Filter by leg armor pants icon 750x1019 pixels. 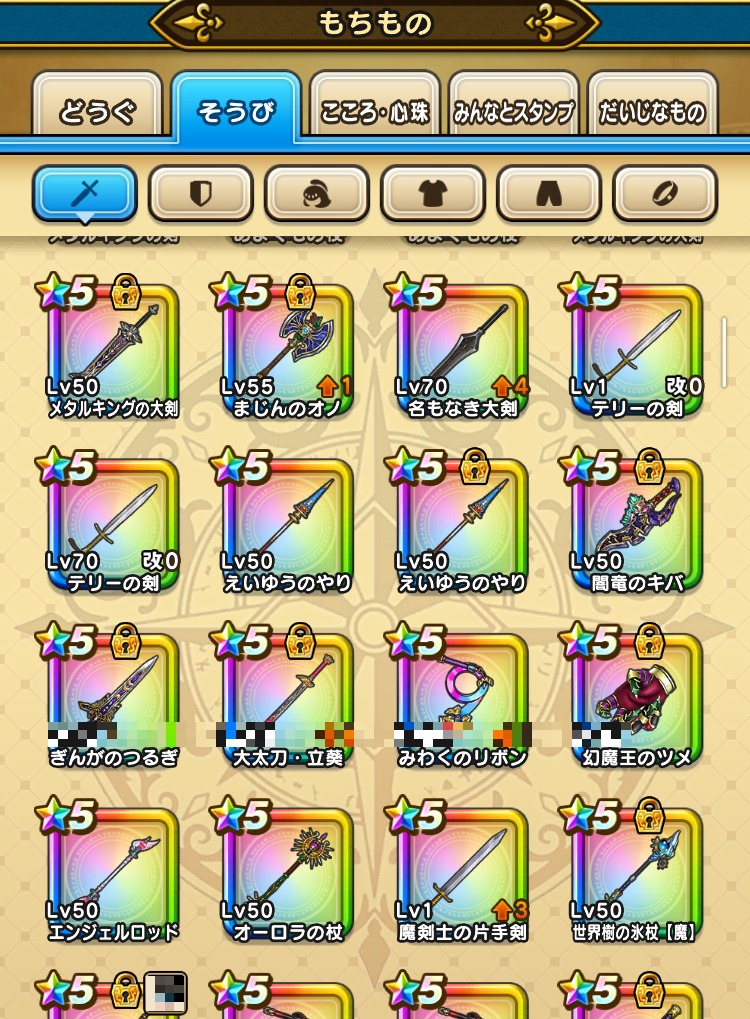click(549, 193)
